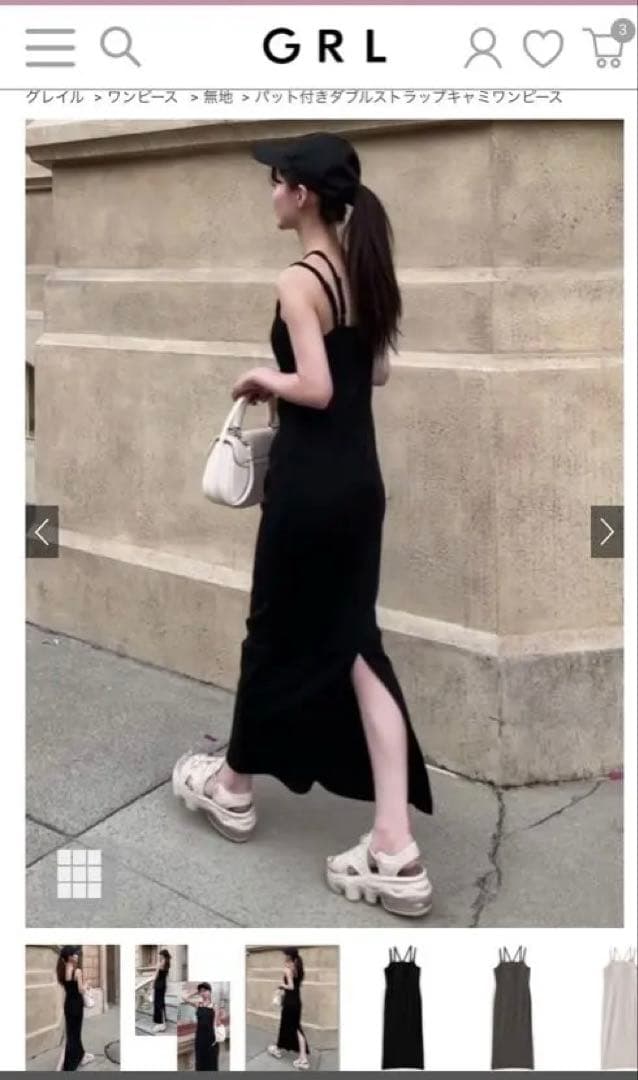Image resolution: width=638 pixels, height=1080 pixels.
Task: Select the black dress flat-lay thumbnail
Action: click(403, 1007)
